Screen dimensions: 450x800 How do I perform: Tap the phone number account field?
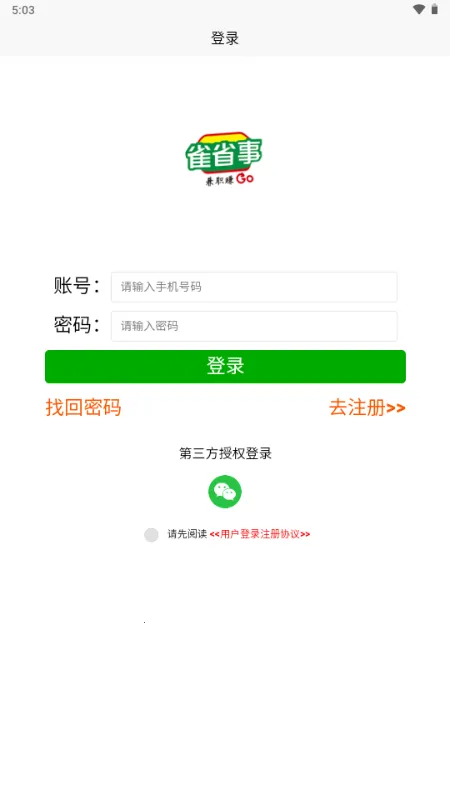coord(254,287)
